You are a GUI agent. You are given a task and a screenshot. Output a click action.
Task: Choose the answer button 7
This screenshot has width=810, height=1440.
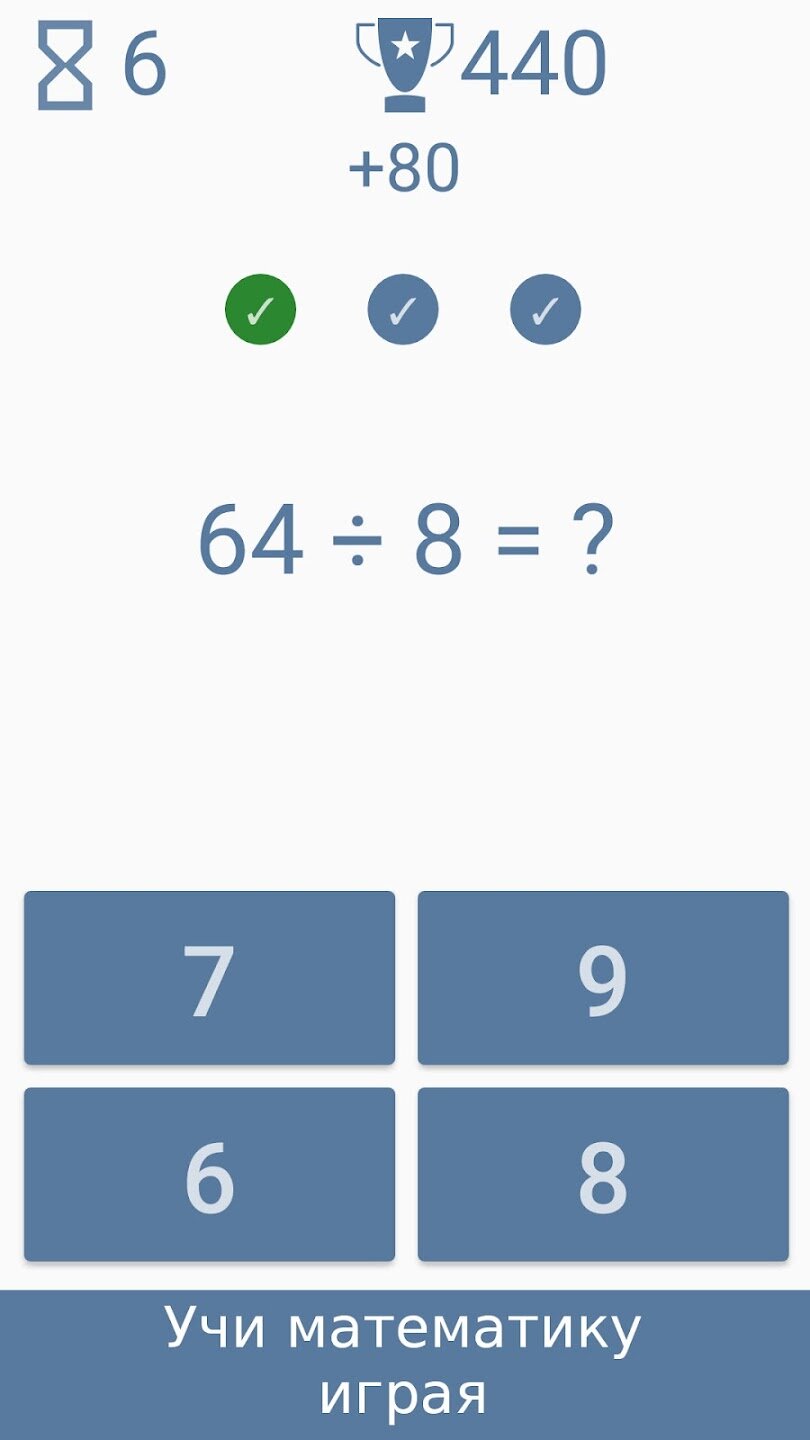[x=209, y=978]
